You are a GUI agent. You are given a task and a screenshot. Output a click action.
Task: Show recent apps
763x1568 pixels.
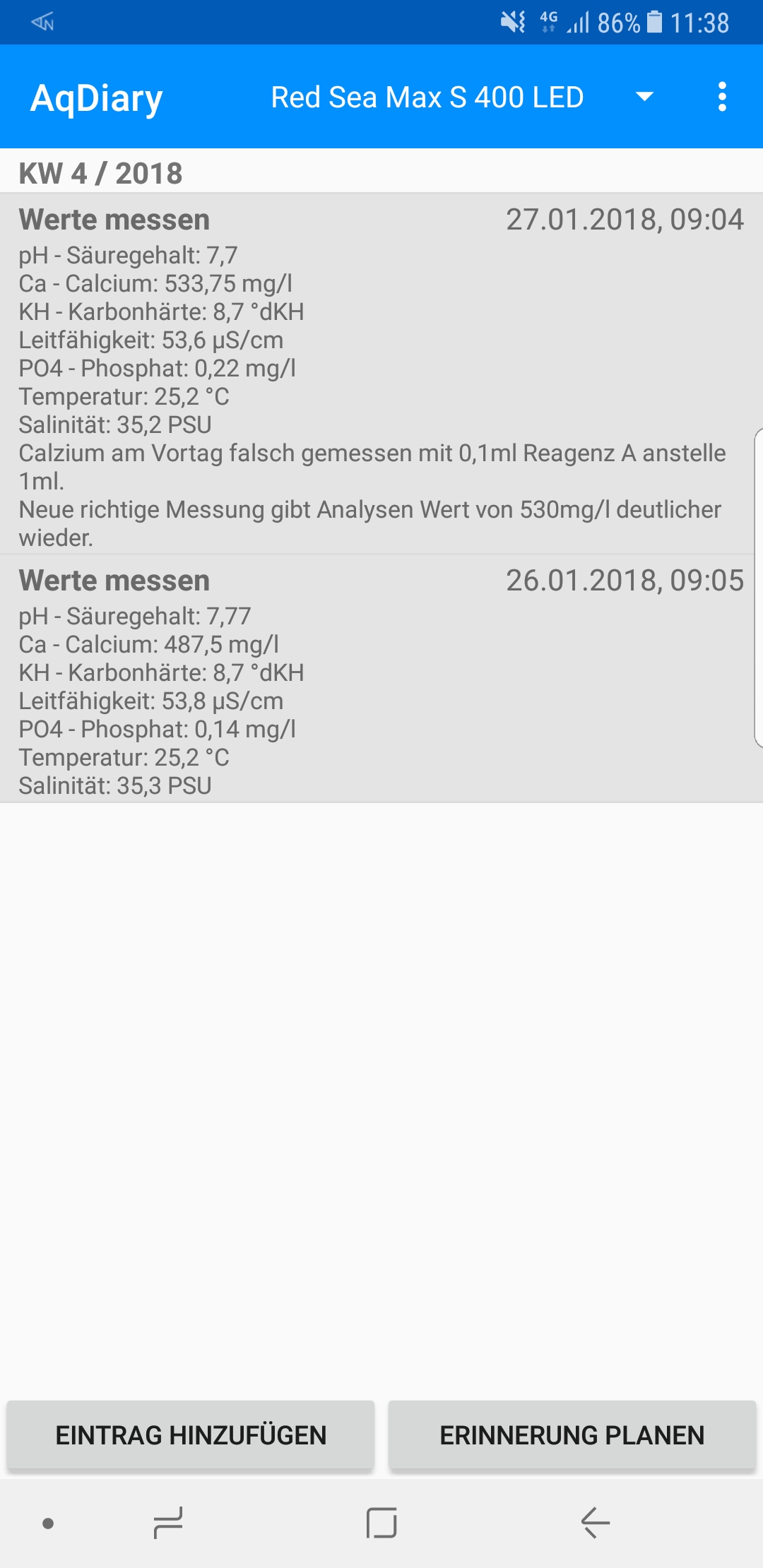pyautogui.click(x=168, y=1522)
